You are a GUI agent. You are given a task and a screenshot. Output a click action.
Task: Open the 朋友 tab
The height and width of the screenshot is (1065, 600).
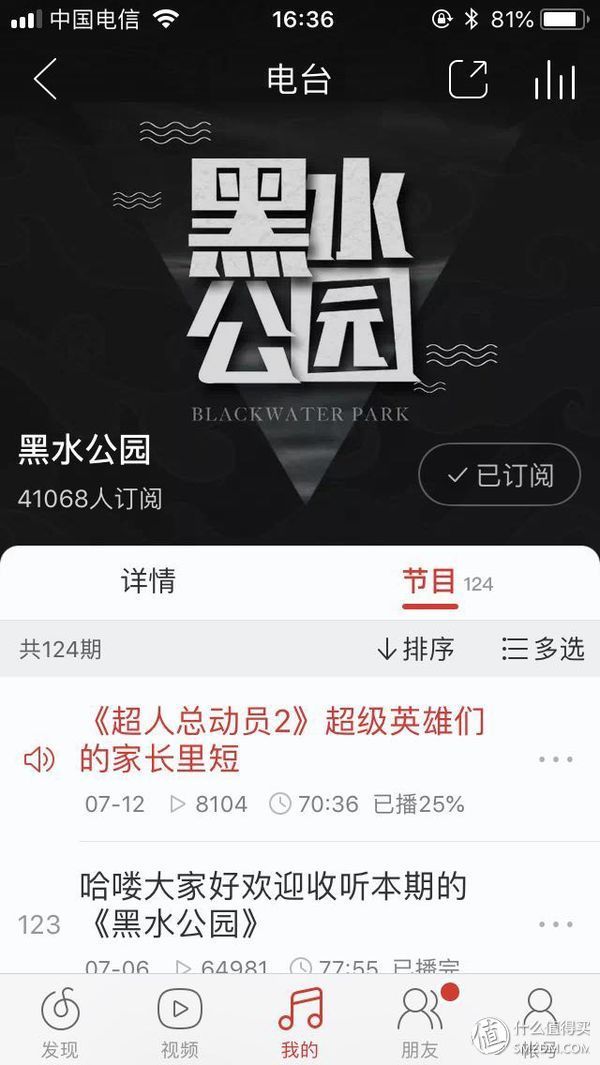point(420,1020)
